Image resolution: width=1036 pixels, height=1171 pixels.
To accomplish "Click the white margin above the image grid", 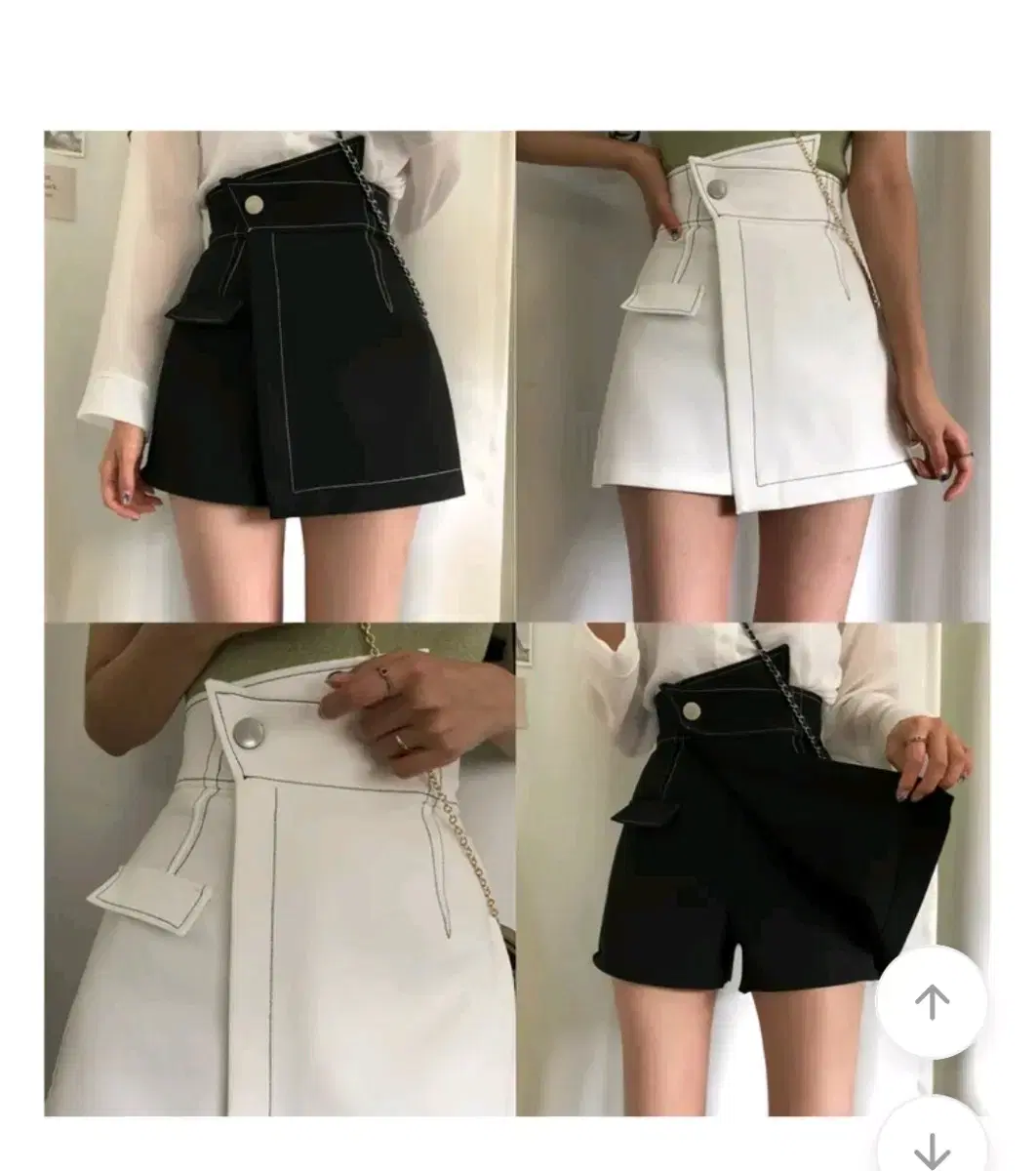I will pyautogui.click(x=517, y=59).
